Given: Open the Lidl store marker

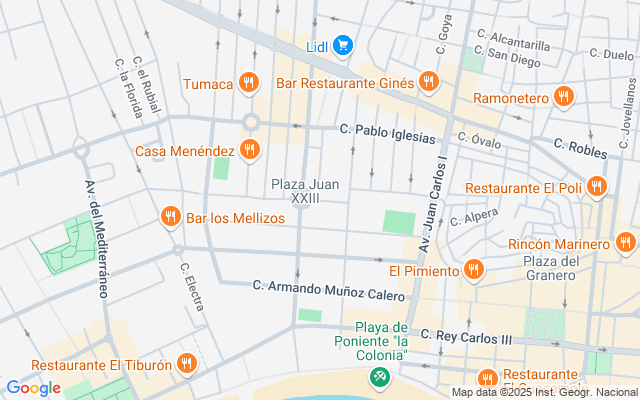Looking at the screenshot, I should [343, 45].
